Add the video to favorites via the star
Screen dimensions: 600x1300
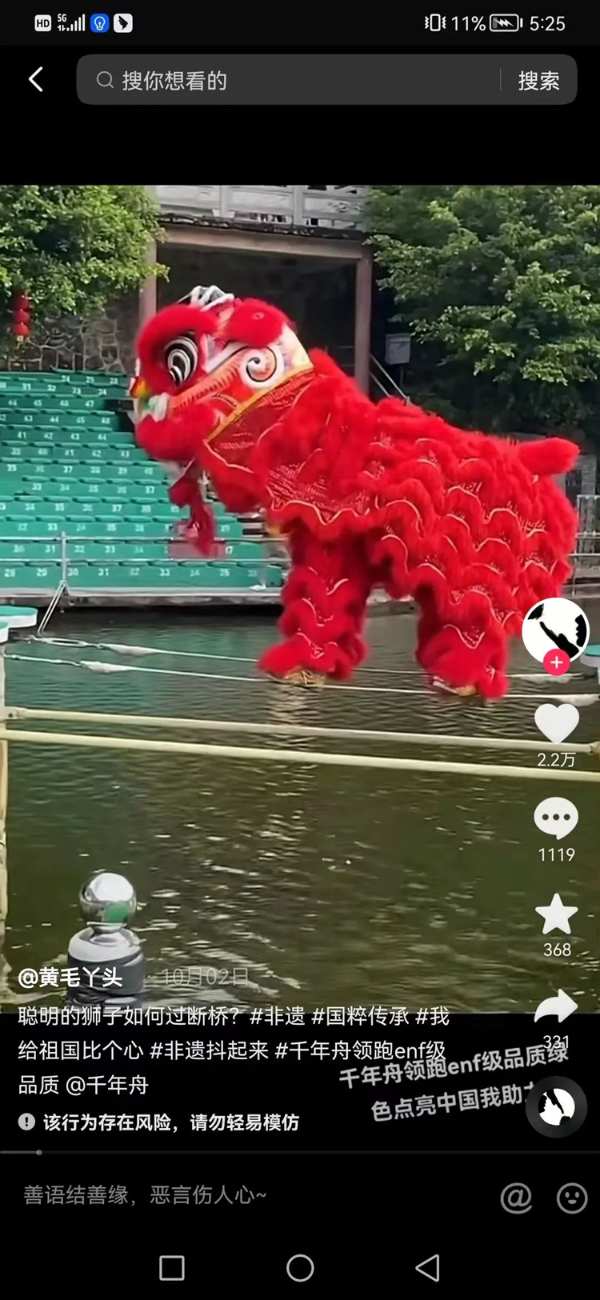pos(556,914)
